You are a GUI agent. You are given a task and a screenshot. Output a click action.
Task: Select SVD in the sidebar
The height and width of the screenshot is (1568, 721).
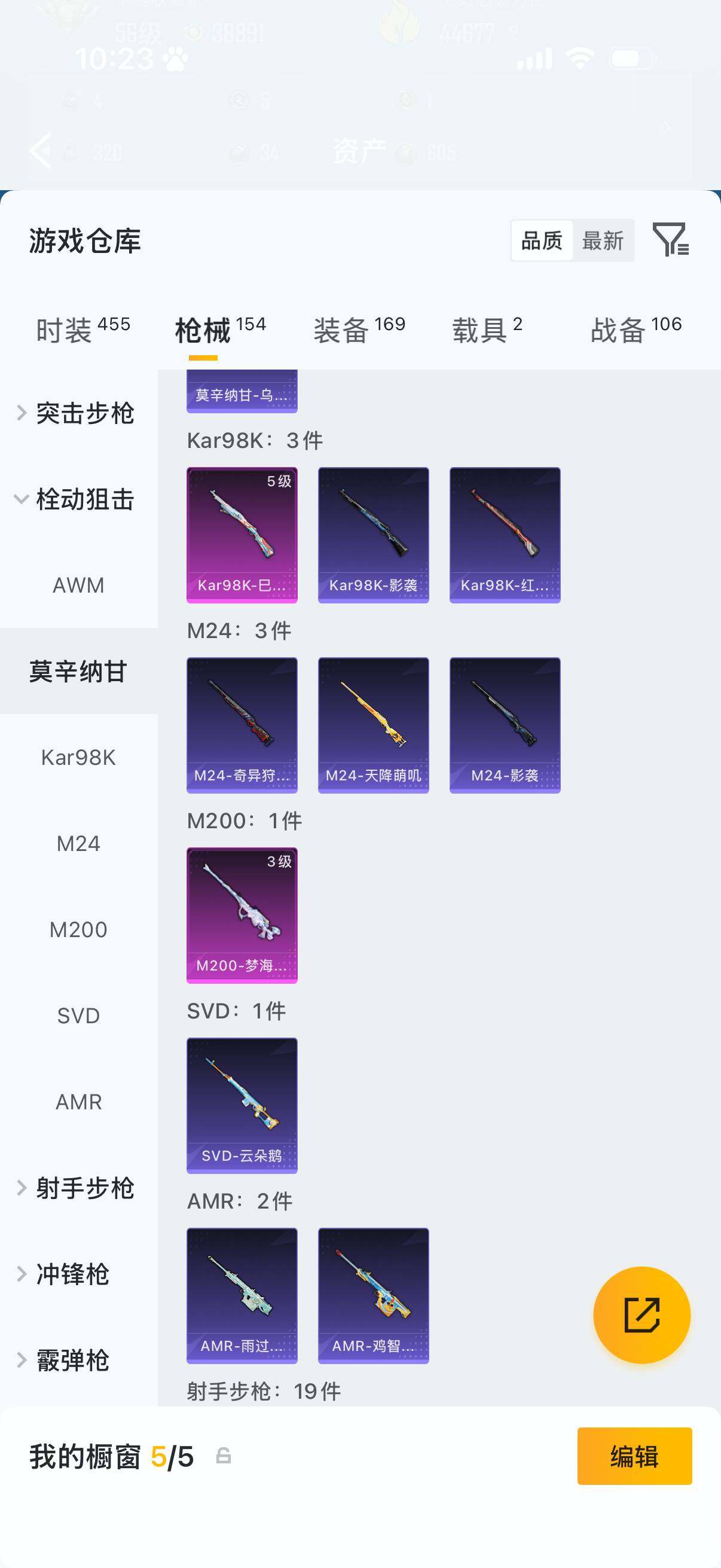tap(78, 1015)
